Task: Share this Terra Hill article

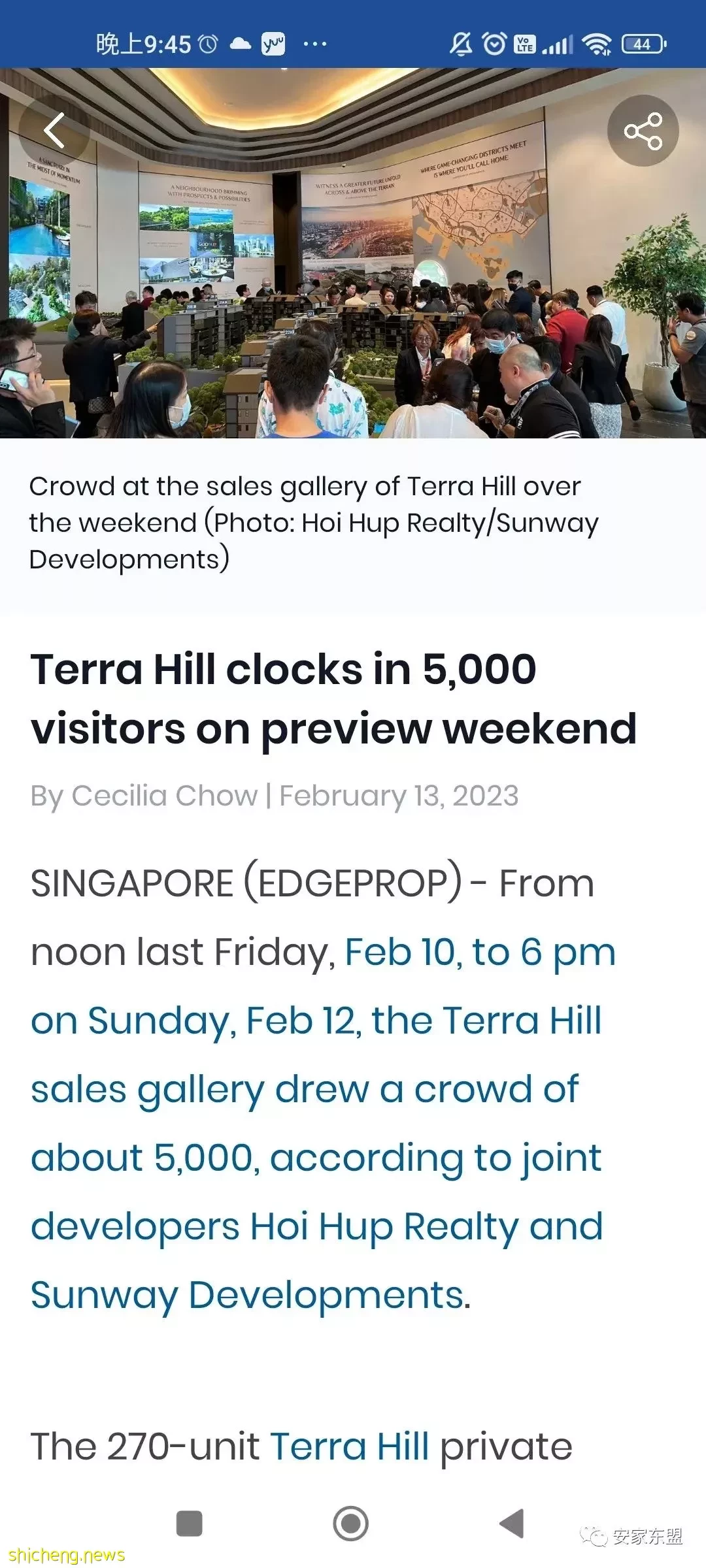Action: (x=643, y=131)
